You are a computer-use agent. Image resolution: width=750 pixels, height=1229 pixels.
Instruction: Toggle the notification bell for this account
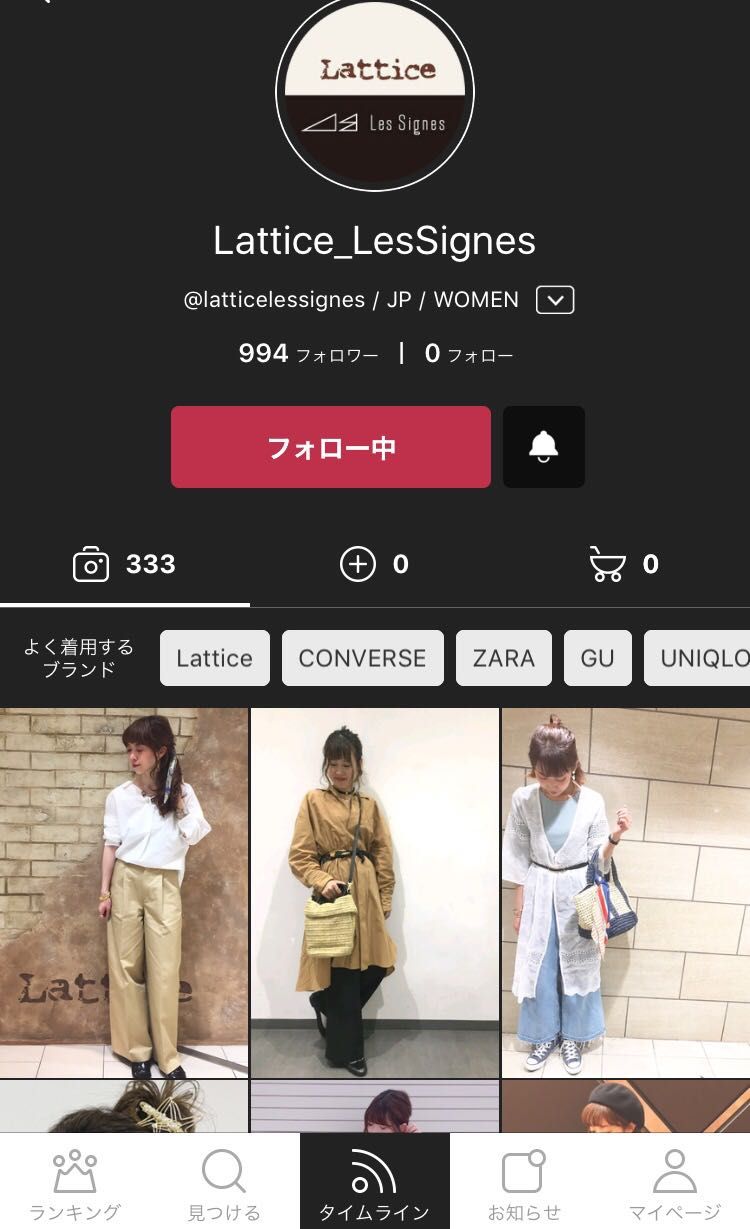click(543, 447)
